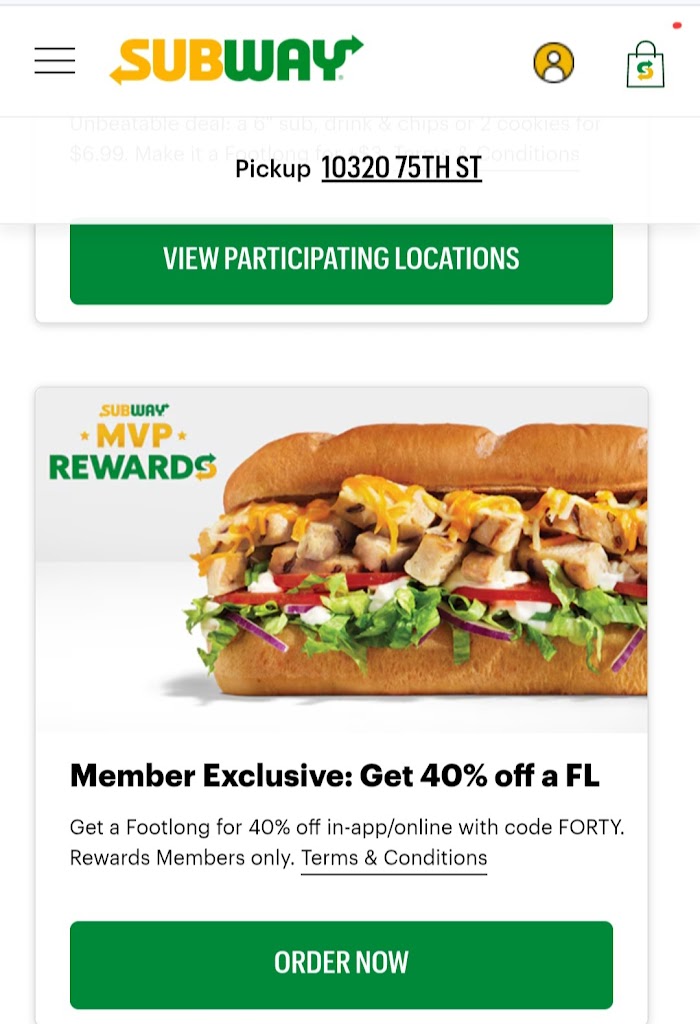Open the hamburger navigation menu

coord(55,61)
